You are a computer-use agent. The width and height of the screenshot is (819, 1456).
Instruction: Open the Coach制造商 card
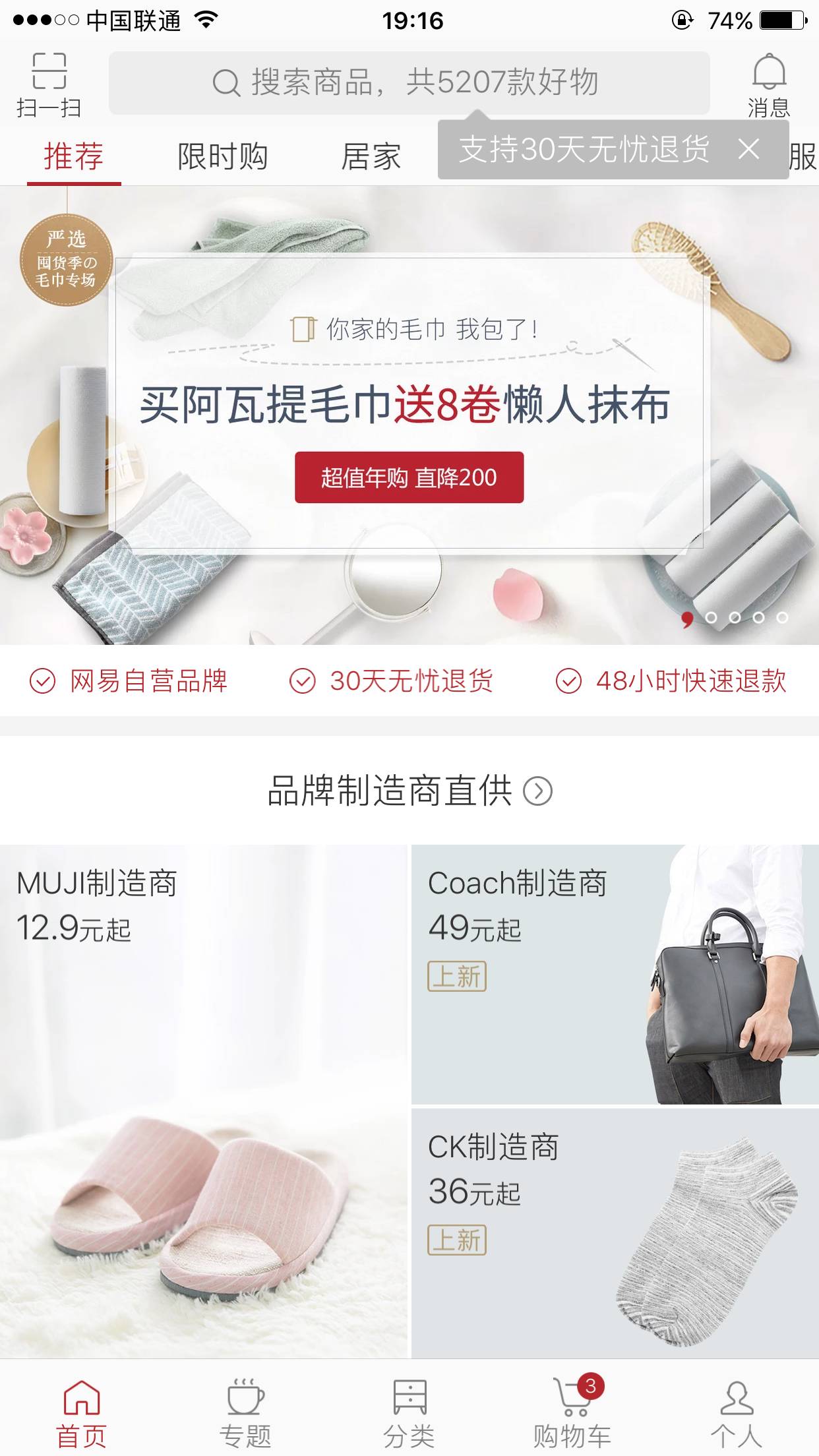pos(615,975)
